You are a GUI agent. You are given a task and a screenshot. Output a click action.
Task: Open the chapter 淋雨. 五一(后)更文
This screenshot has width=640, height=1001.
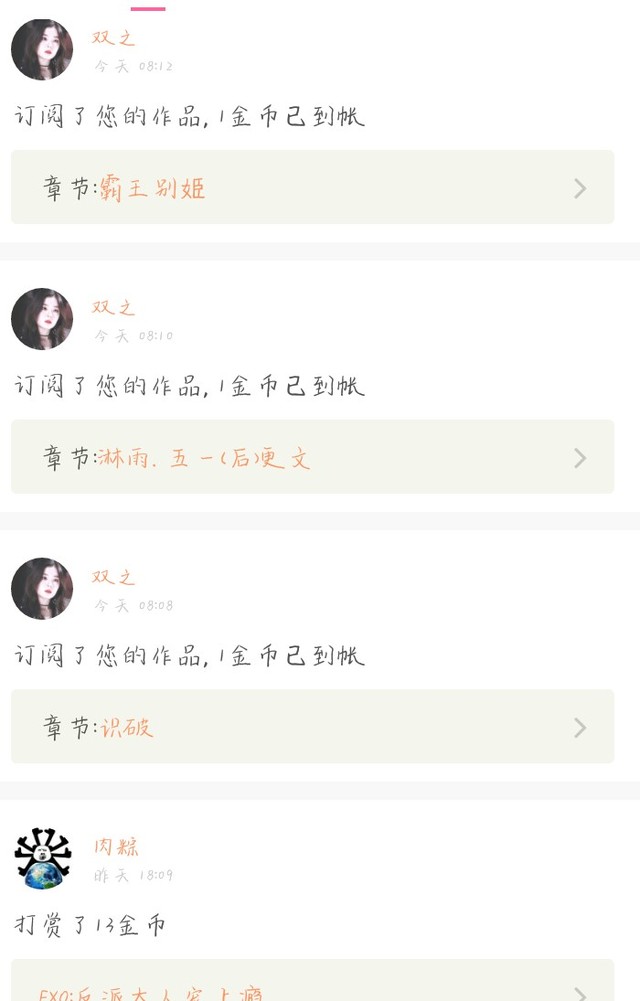312,458
